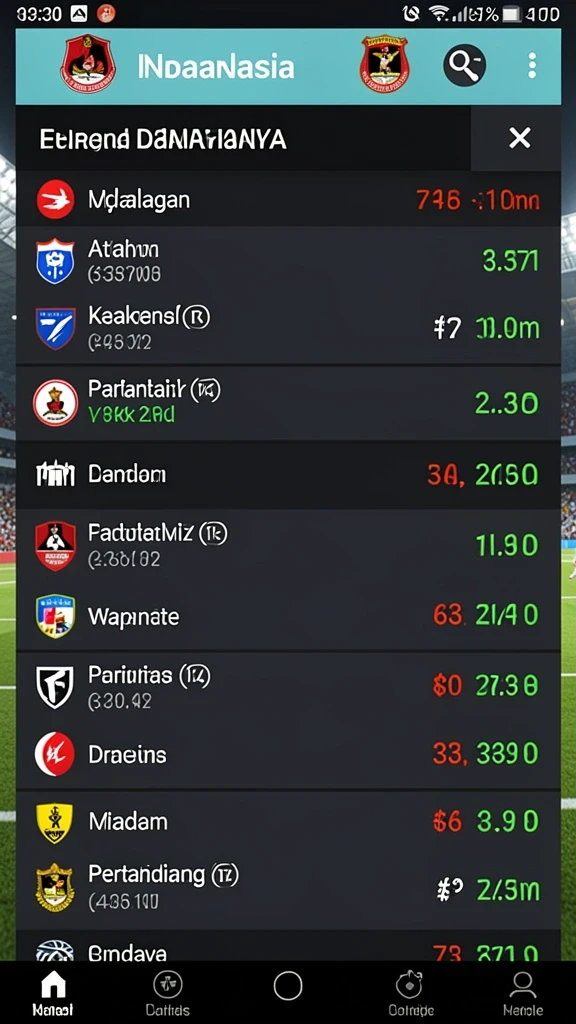Screen dimensions: 576x1024
Task: Switch to the home tab
Action: coord(53,993)
